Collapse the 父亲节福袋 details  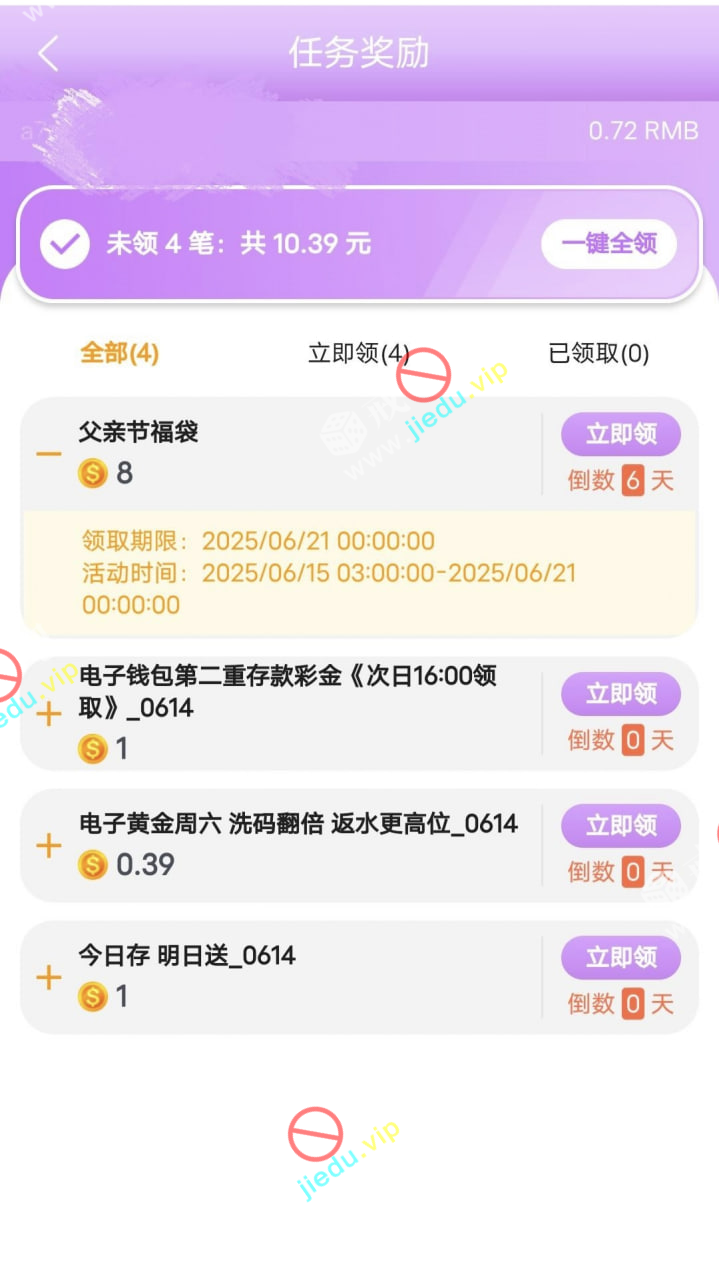pyautogui.click(x=48, y=453)
